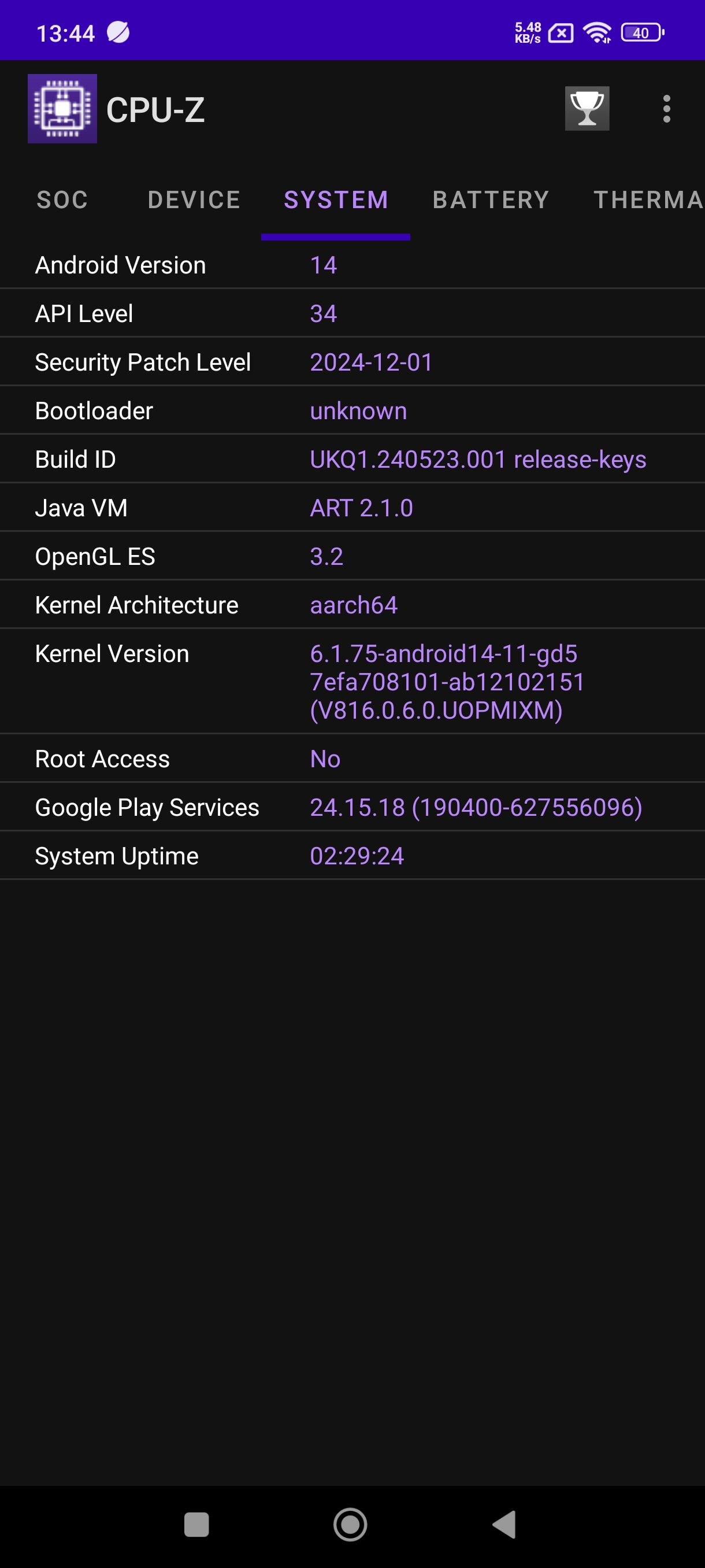
Task: Open the Thermal tab
Action: point(647,200)
